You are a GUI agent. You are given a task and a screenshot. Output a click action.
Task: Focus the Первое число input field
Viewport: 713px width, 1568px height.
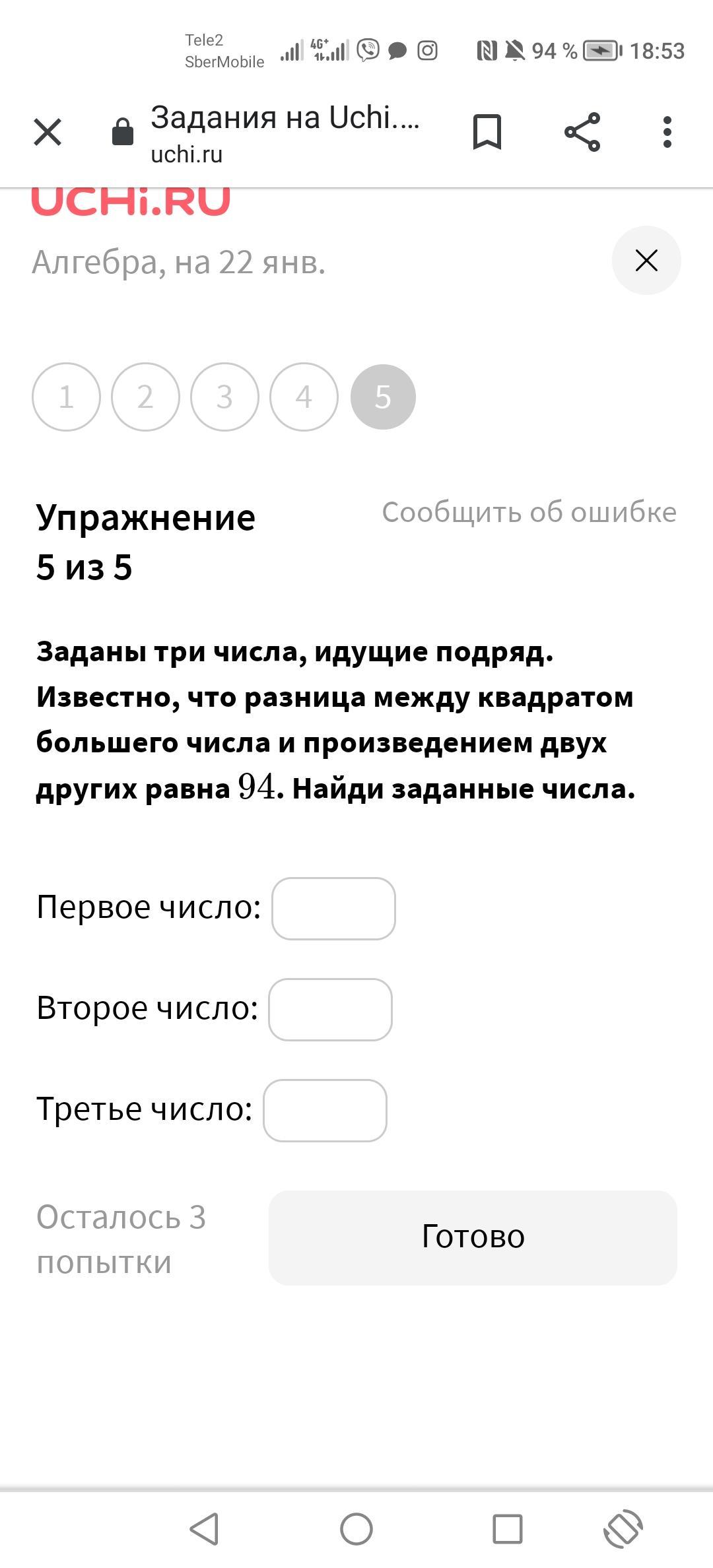pyautogui.click(x=333, y=908)
